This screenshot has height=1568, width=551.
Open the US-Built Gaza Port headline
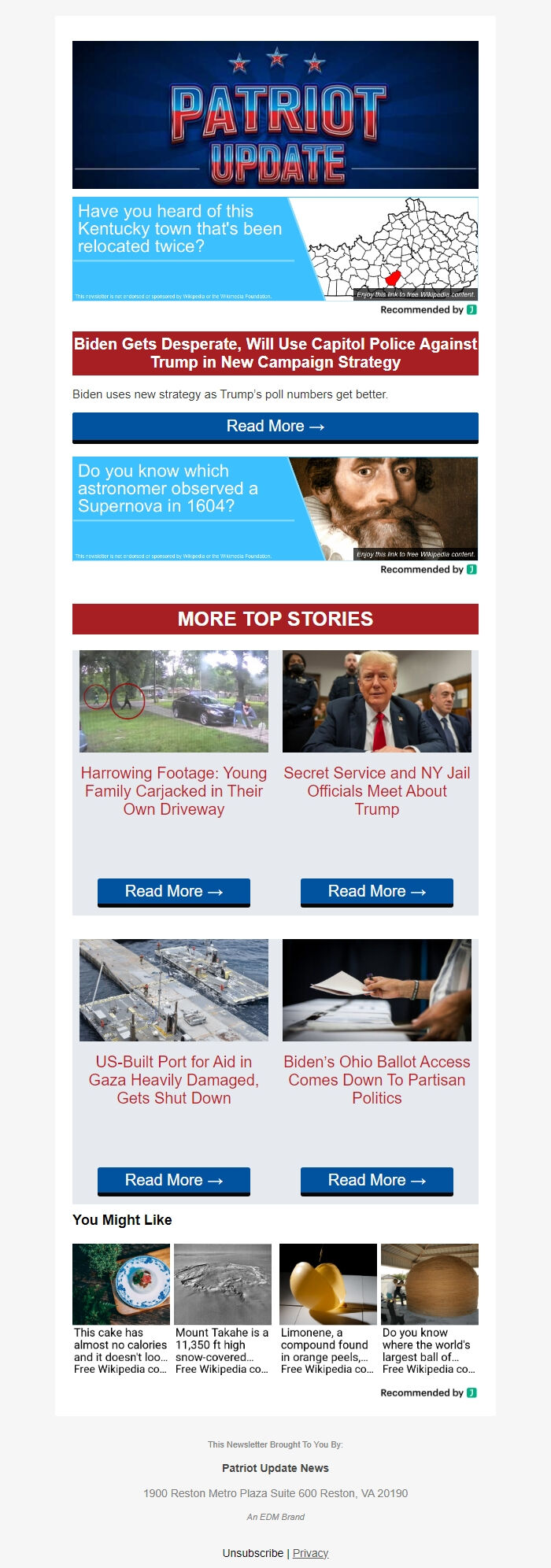point(174,1080)
